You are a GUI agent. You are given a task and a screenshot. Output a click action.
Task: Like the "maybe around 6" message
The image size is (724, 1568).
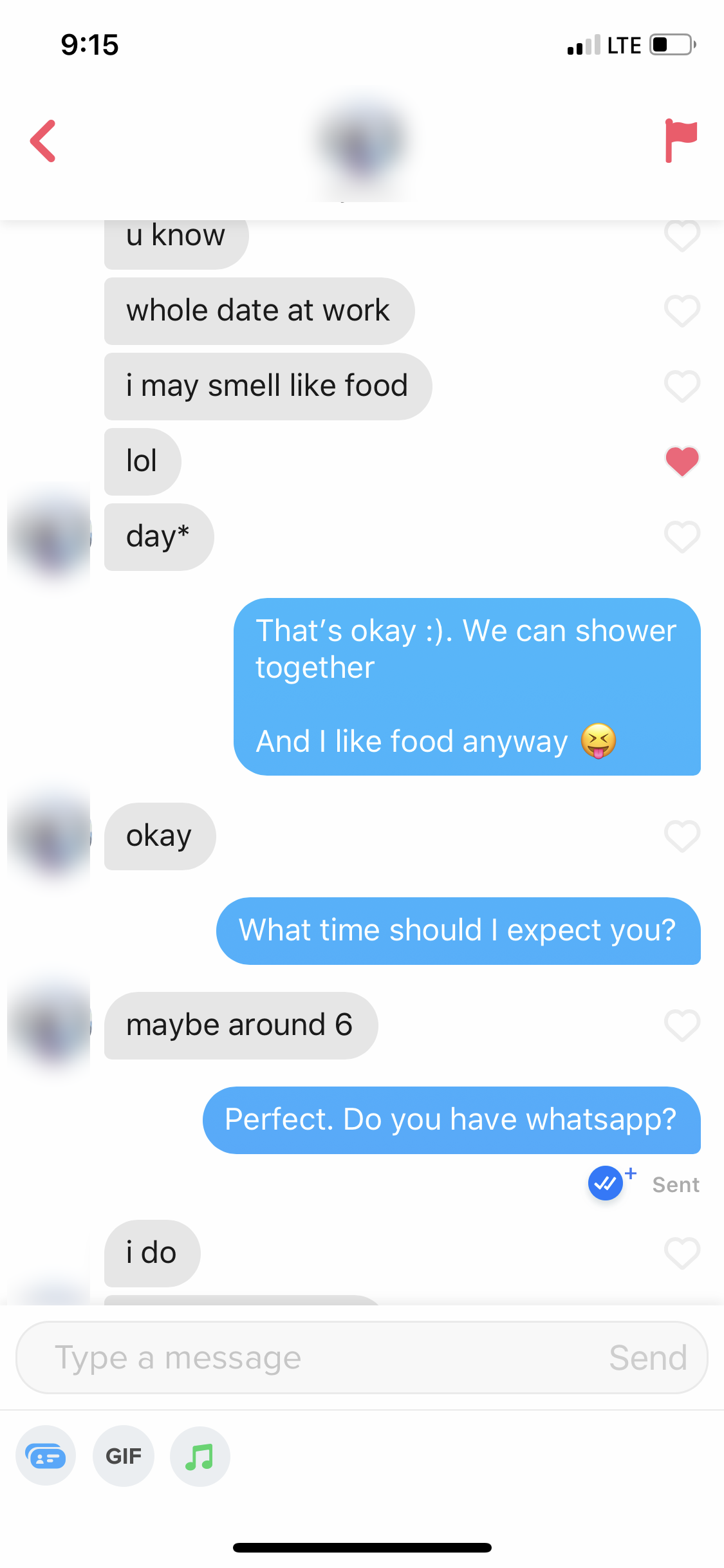pos(682,1025)
